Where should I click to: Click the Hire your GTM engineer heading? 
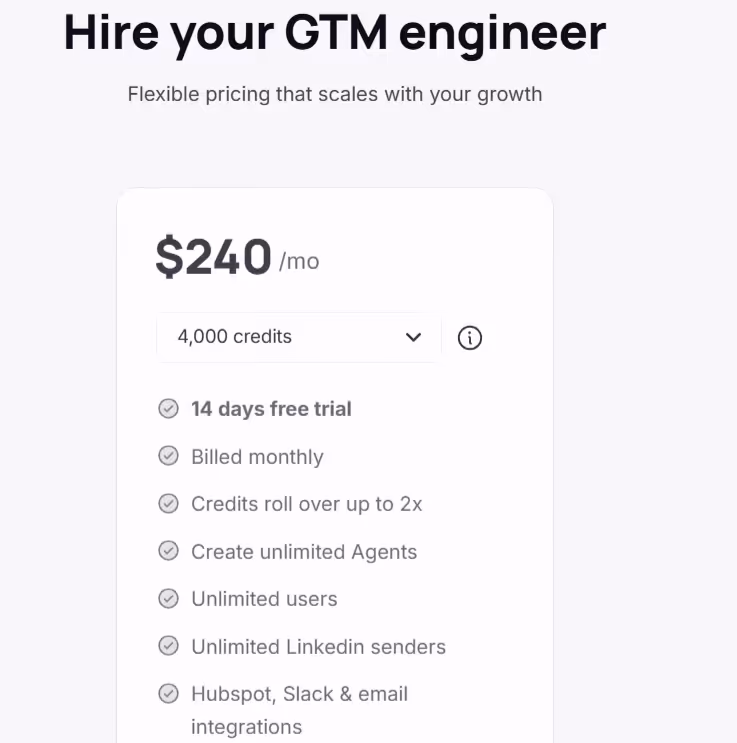(x=334, y=33)
